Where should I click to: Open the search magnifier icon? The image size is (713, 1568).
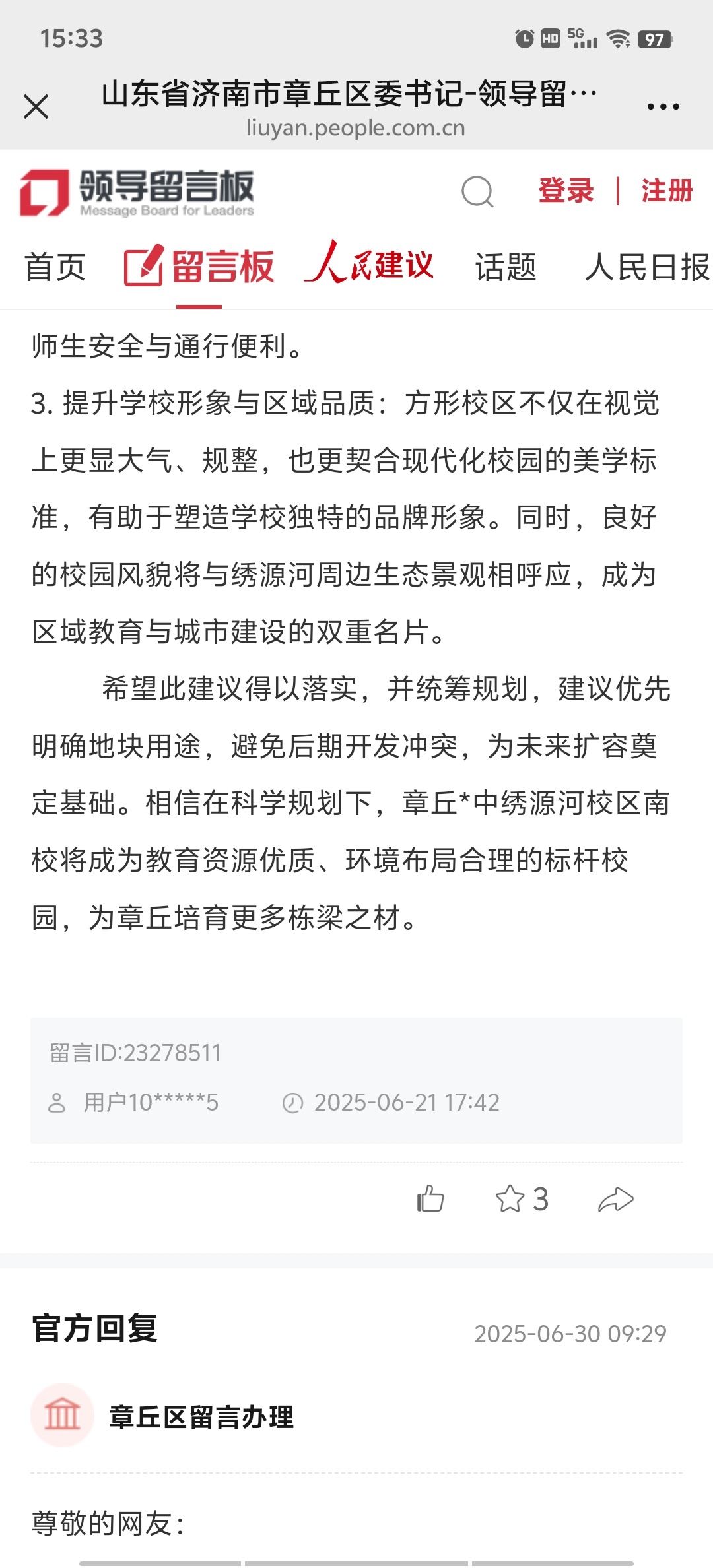pyautogui.click(x=477, y=192)
